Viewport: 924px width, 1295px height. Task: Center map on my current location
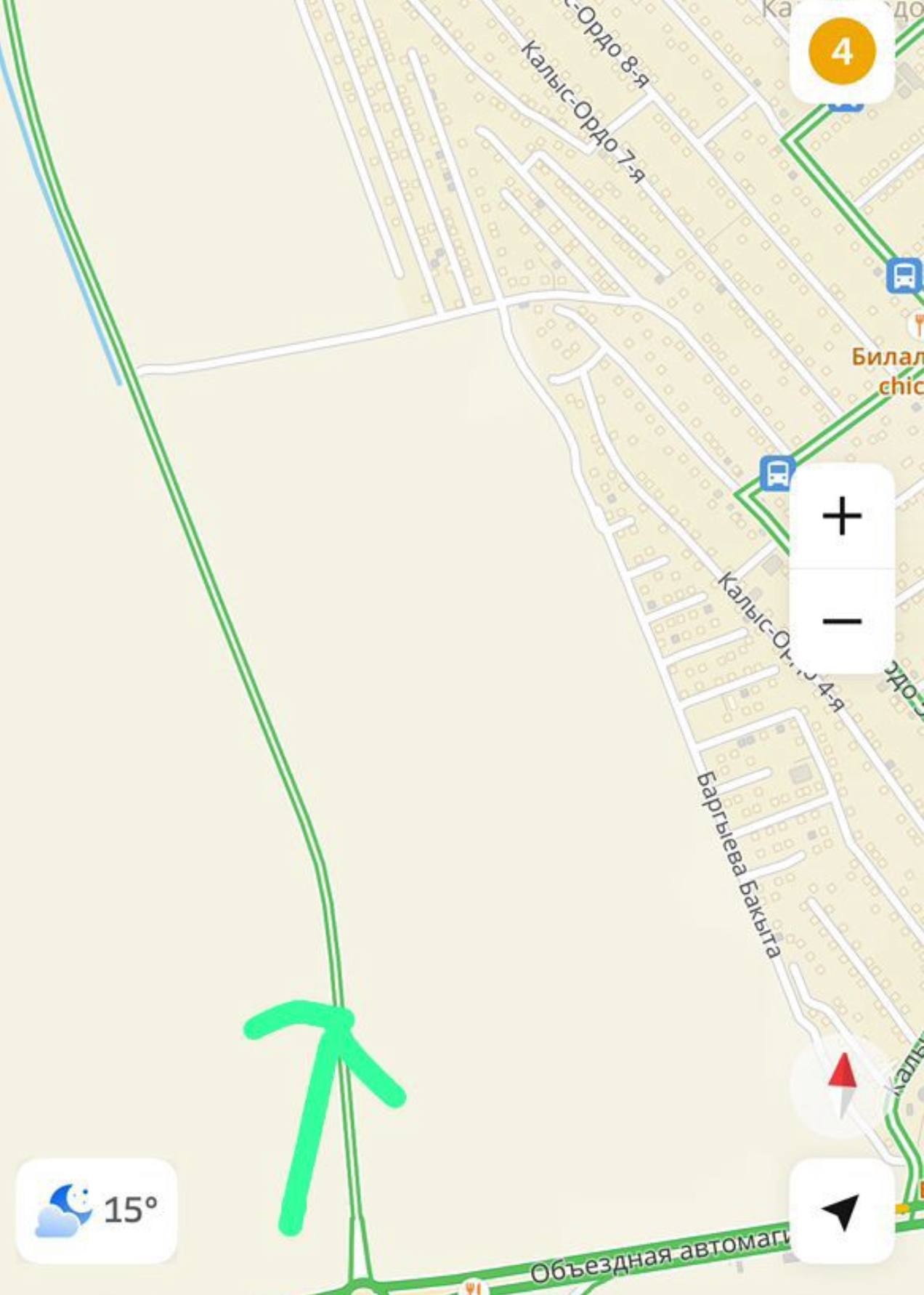coord(841,1211)
